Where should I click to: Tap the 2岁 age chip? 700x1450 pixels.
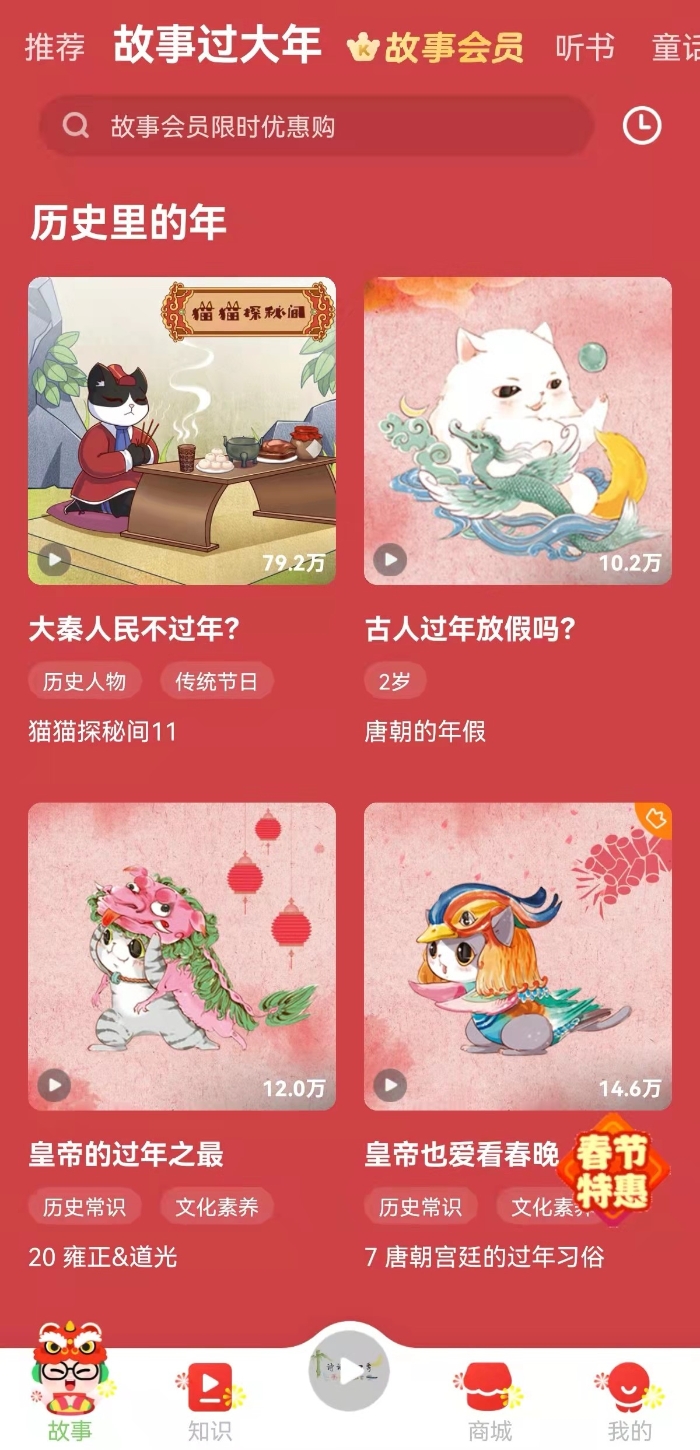(394, 682)
